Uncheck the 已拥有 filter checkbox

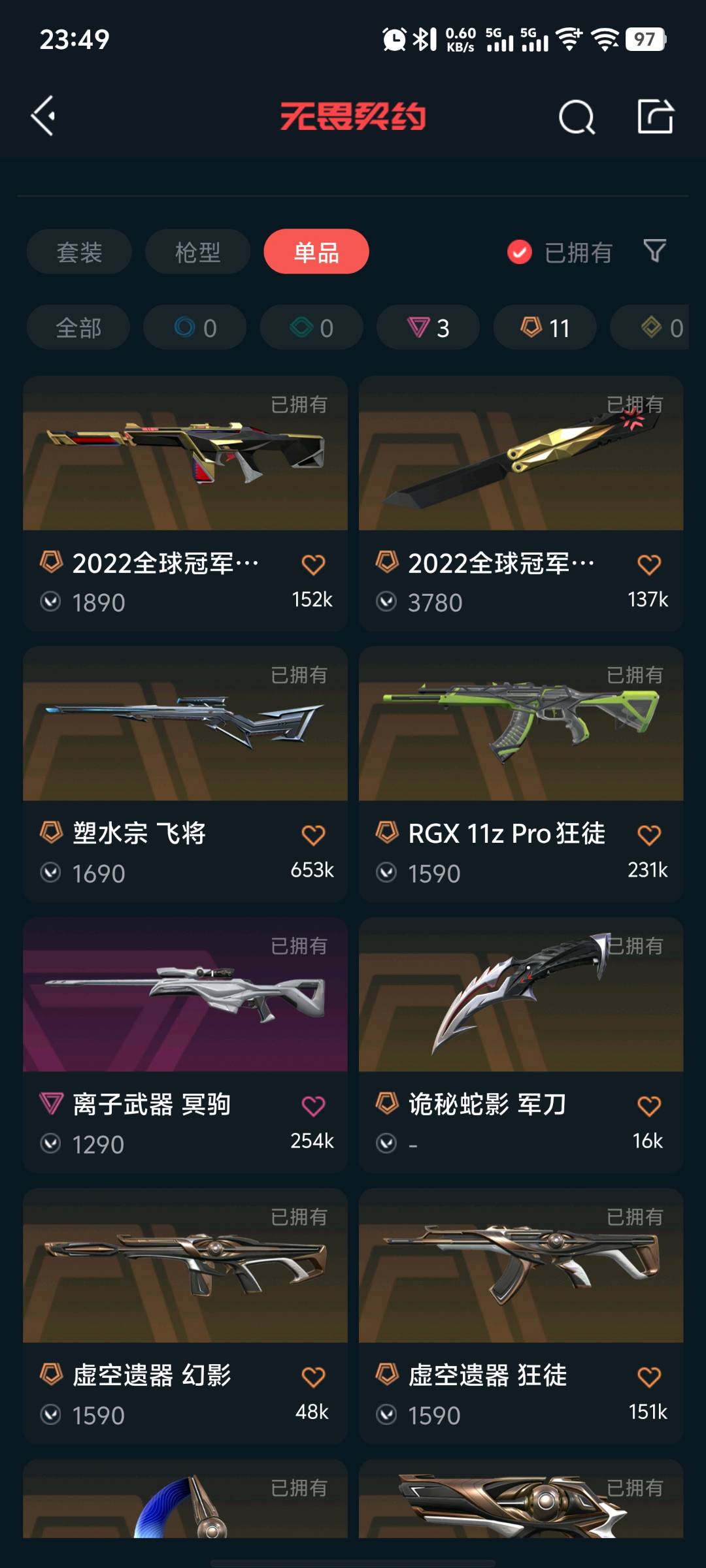click(520, 252)
